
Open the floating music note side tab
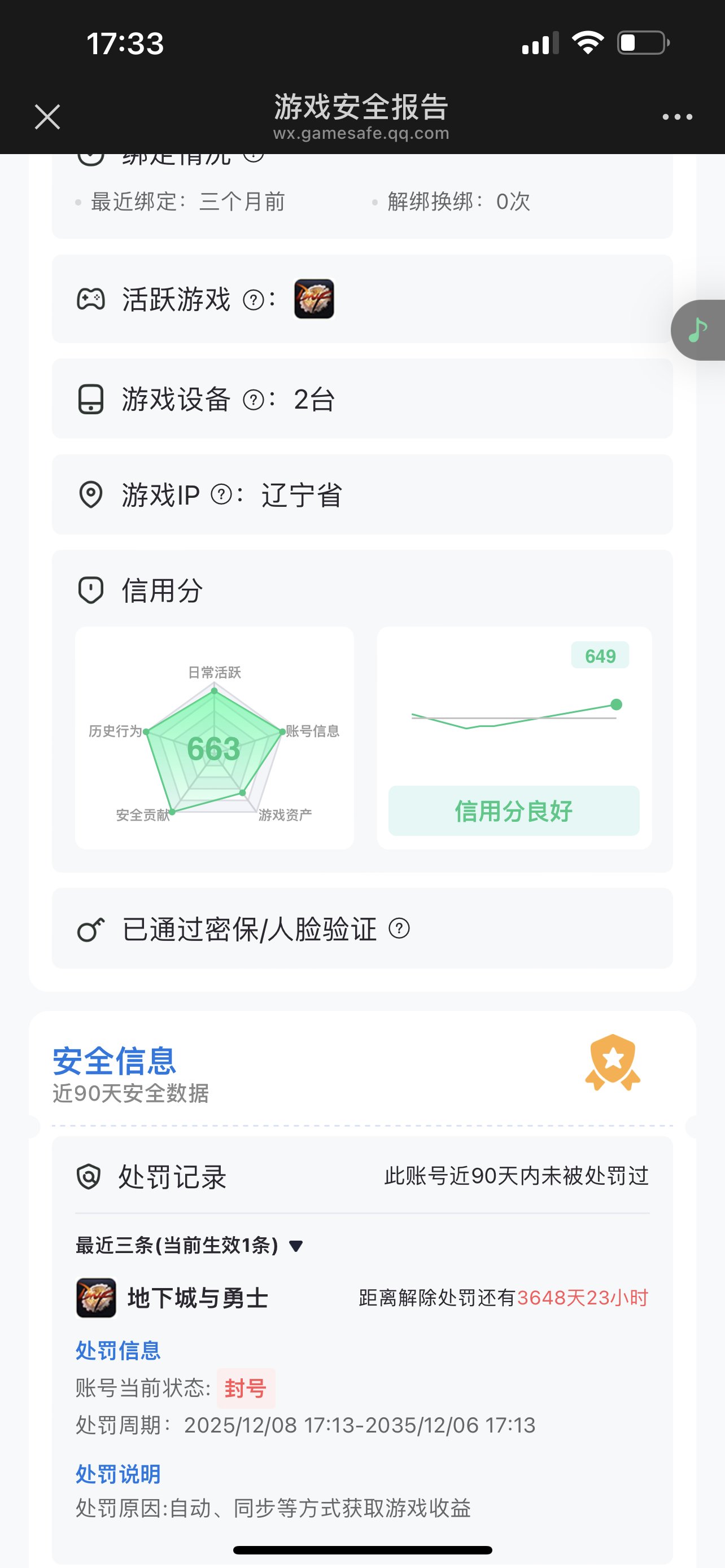pos(697,330)
